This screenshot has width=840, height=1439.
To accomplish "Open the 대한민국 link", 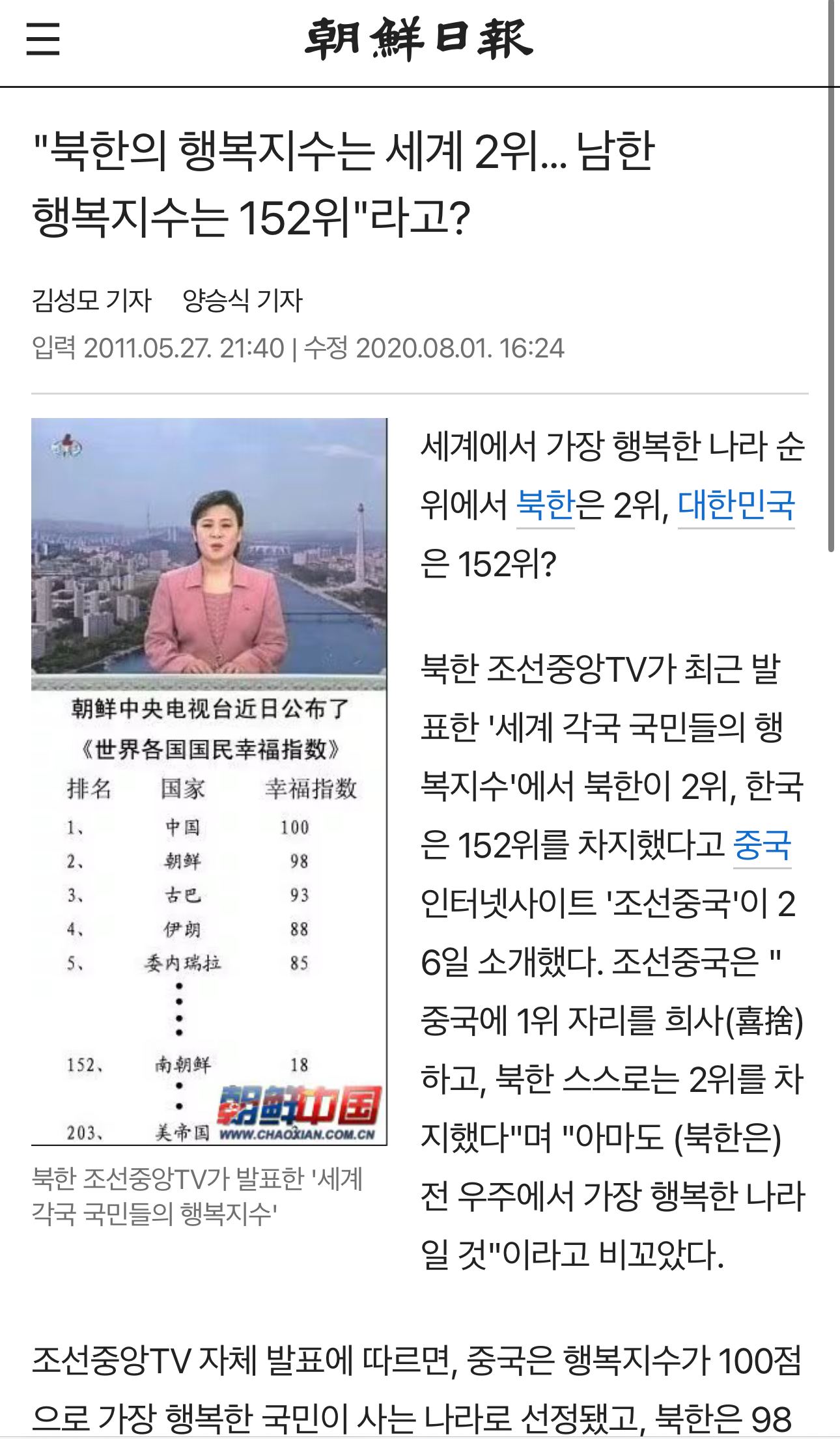I will (736, 505).
